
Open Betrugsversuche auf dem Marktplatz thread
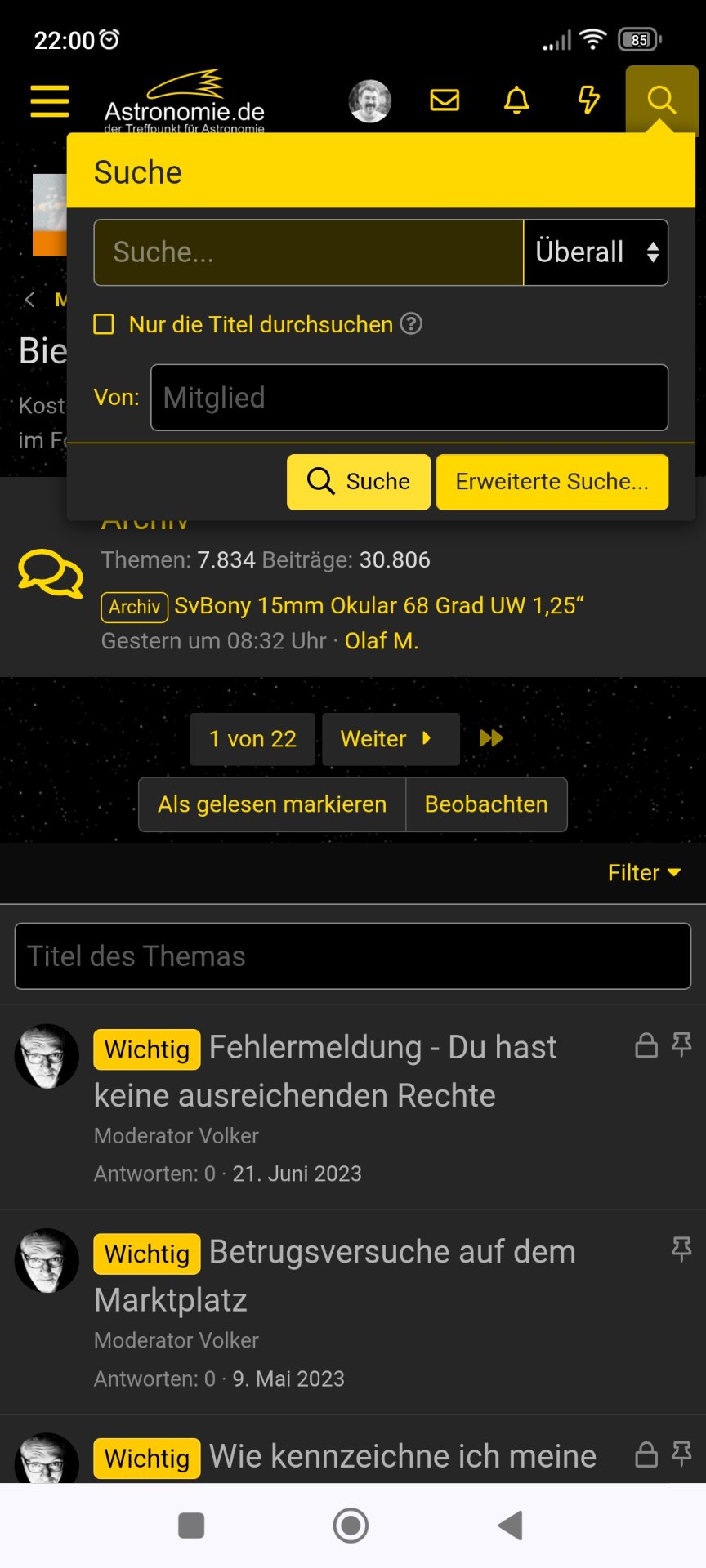[335, 1276]
